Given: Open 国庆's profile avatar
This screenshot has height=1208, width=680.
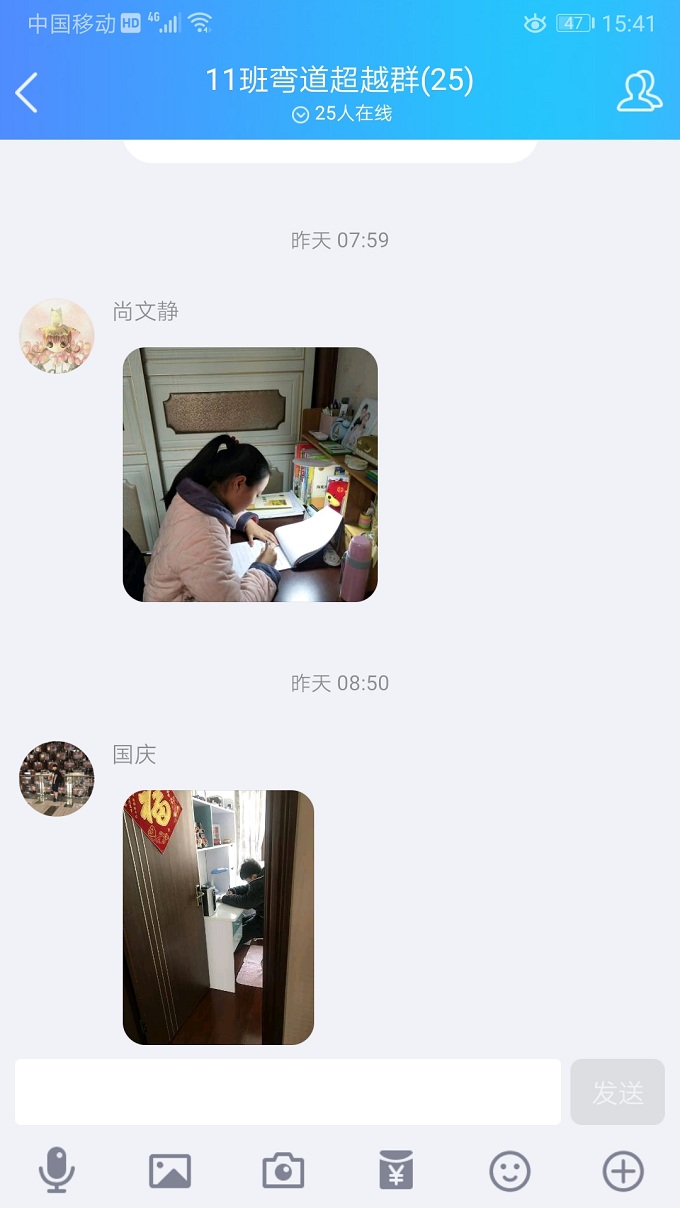Looking at the screenshot, I should [57, 778].
